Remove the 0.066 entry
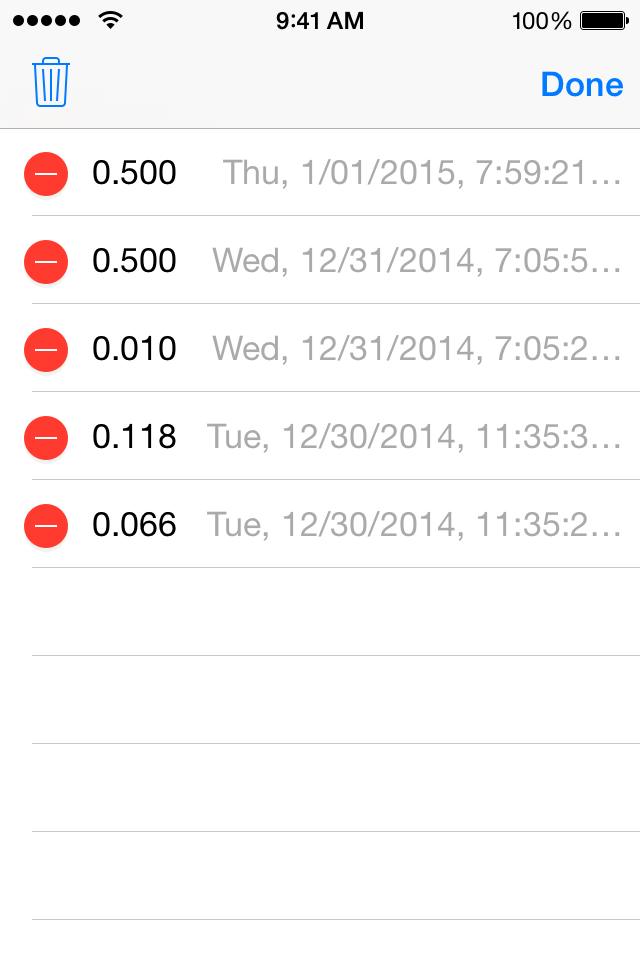Viewport: 640px width, 960px height. [46, 526]
